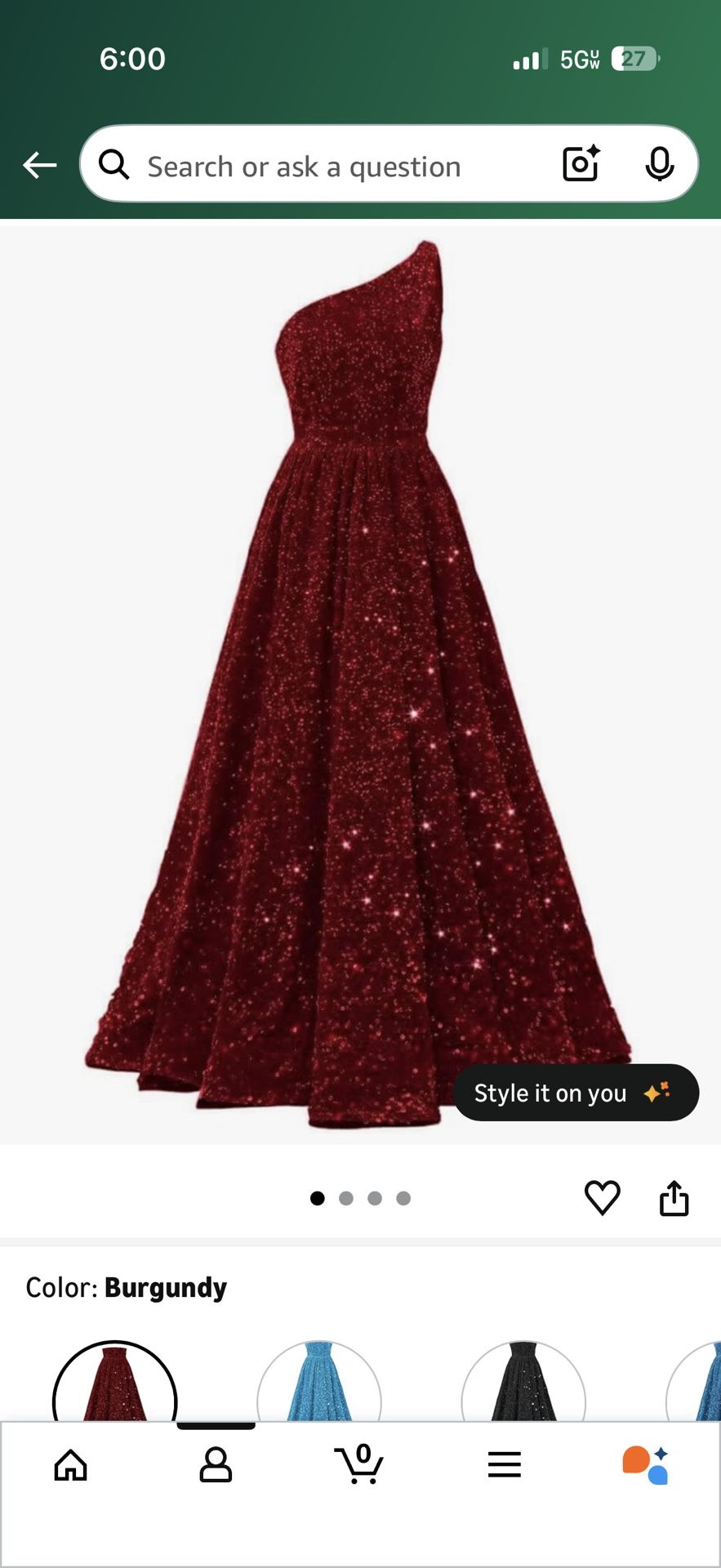Screen dimensions: 721x1568
Task: Select the light blue color swatch
Action: pos(319,1384)
